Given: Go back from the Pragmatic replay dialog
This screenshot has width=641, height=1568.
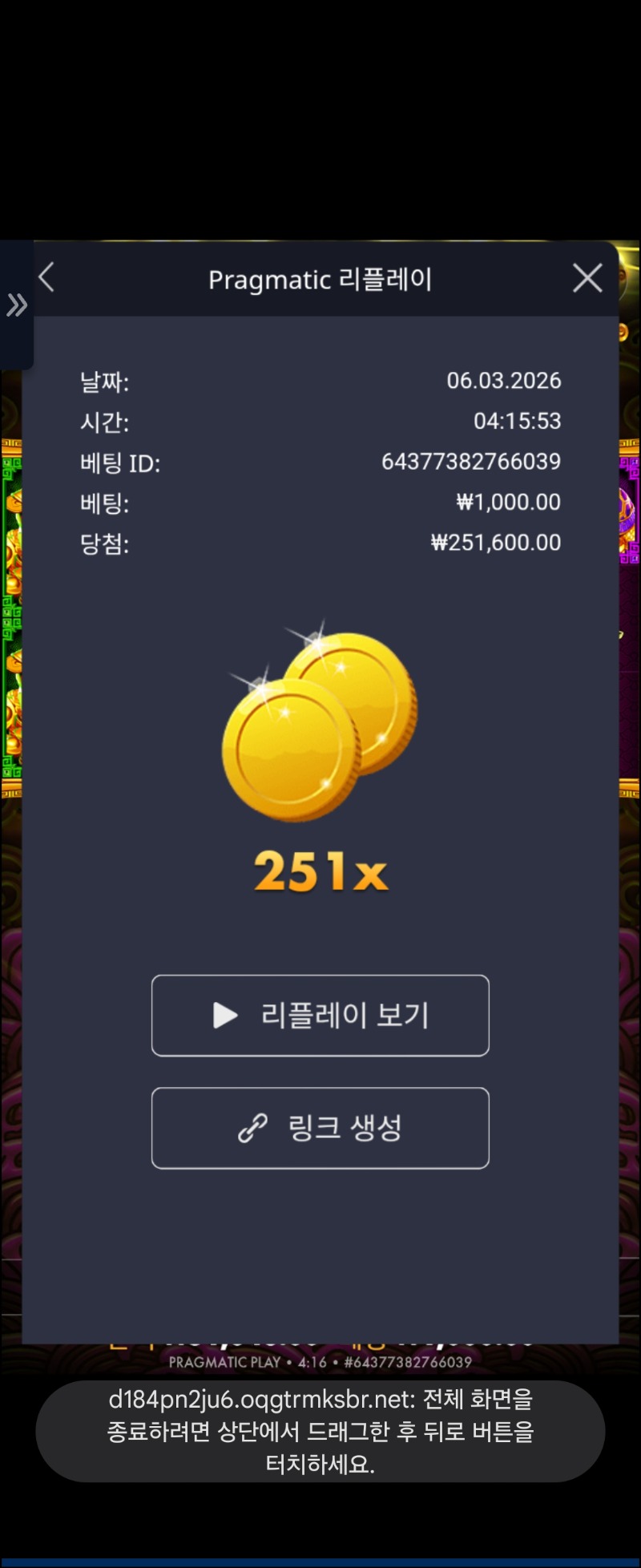Looking at the screenshot, I should coord(46,278).
